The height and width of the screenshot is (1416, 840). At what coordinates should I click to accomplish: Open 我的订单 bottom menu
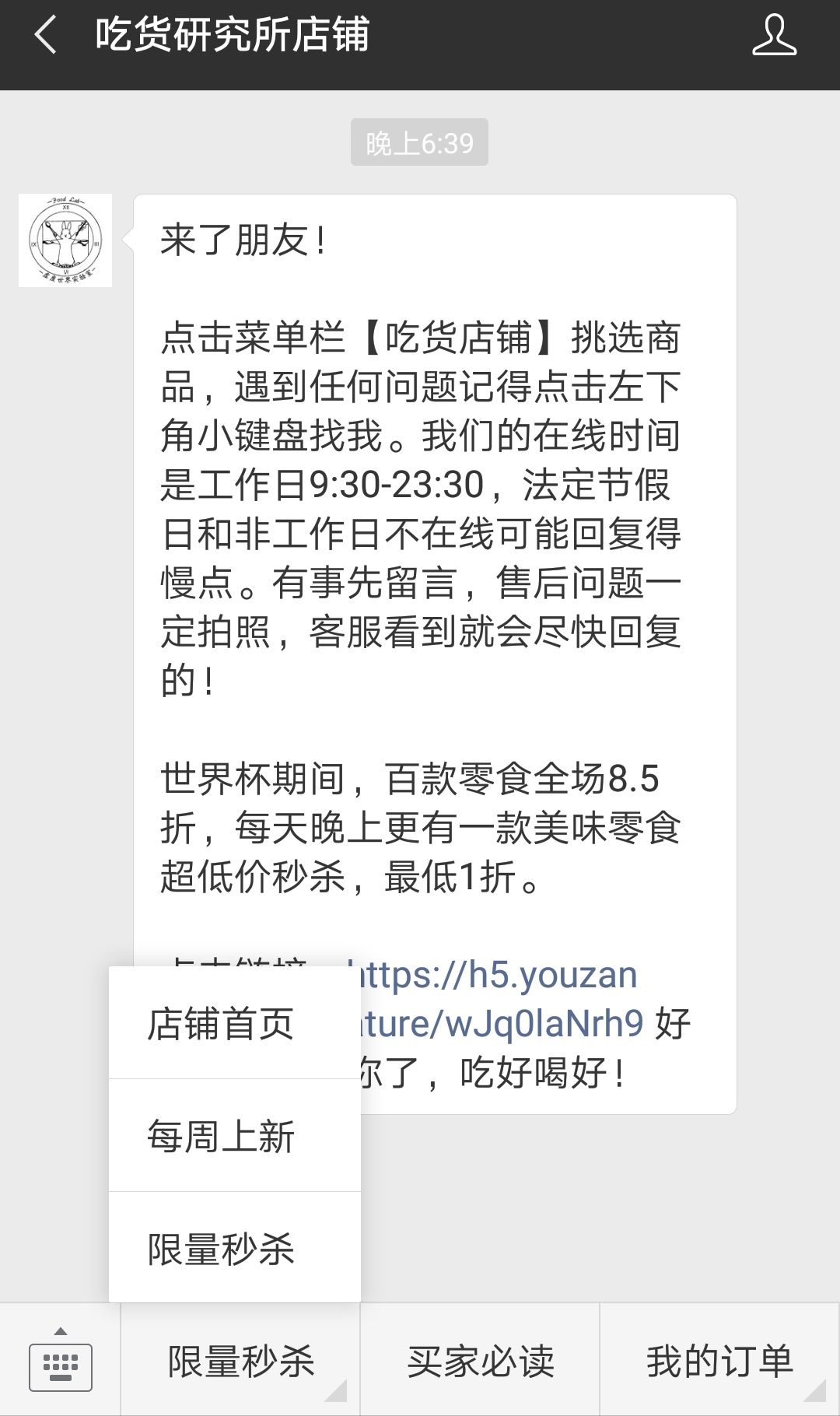coord(719,1361)
